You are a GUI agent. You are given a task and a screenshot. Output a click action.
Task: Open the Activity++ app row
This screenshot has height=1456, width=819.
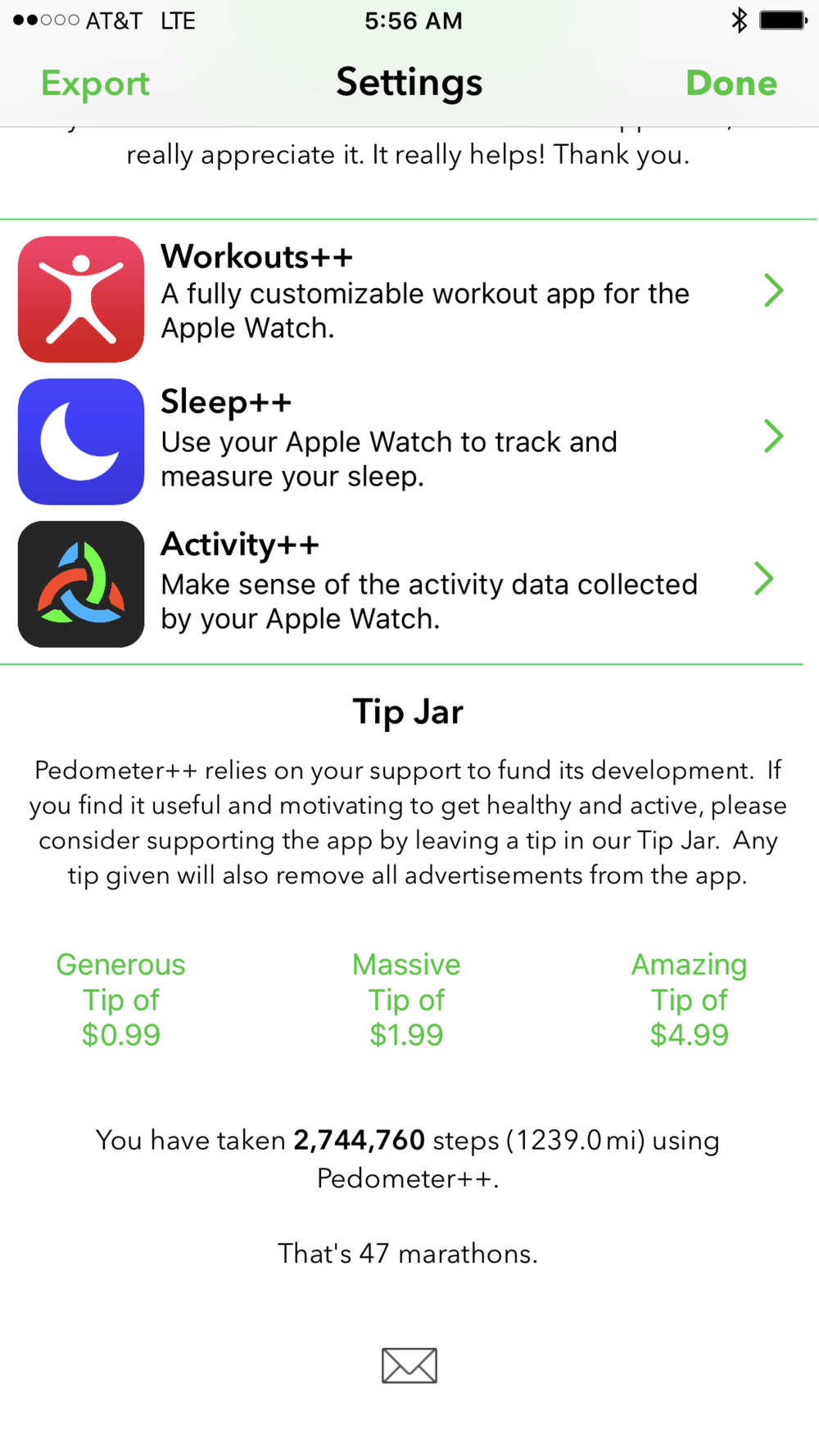coord(401,584)
